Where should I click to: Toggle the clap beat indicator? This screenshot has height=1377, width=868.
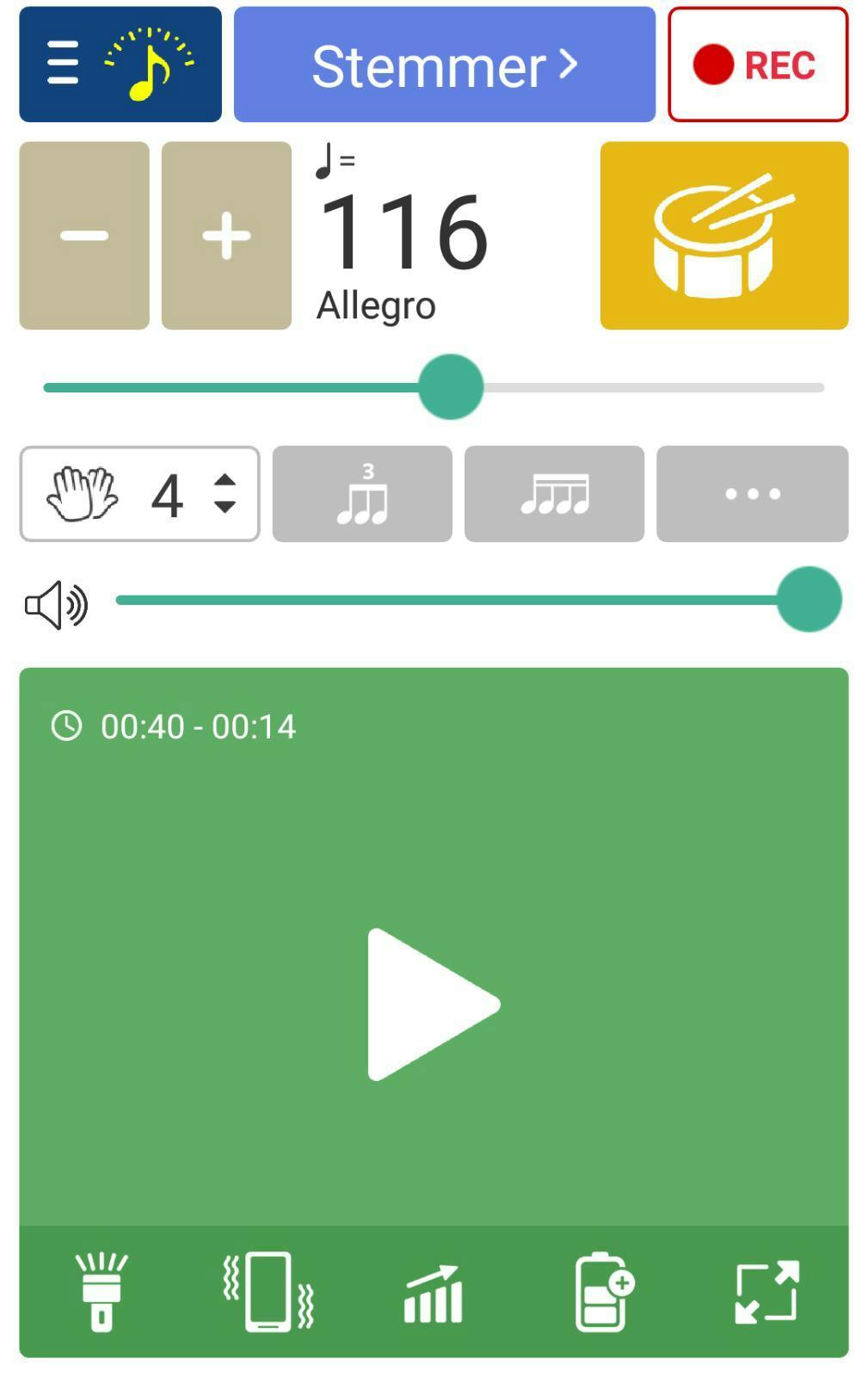click(79, 493)
